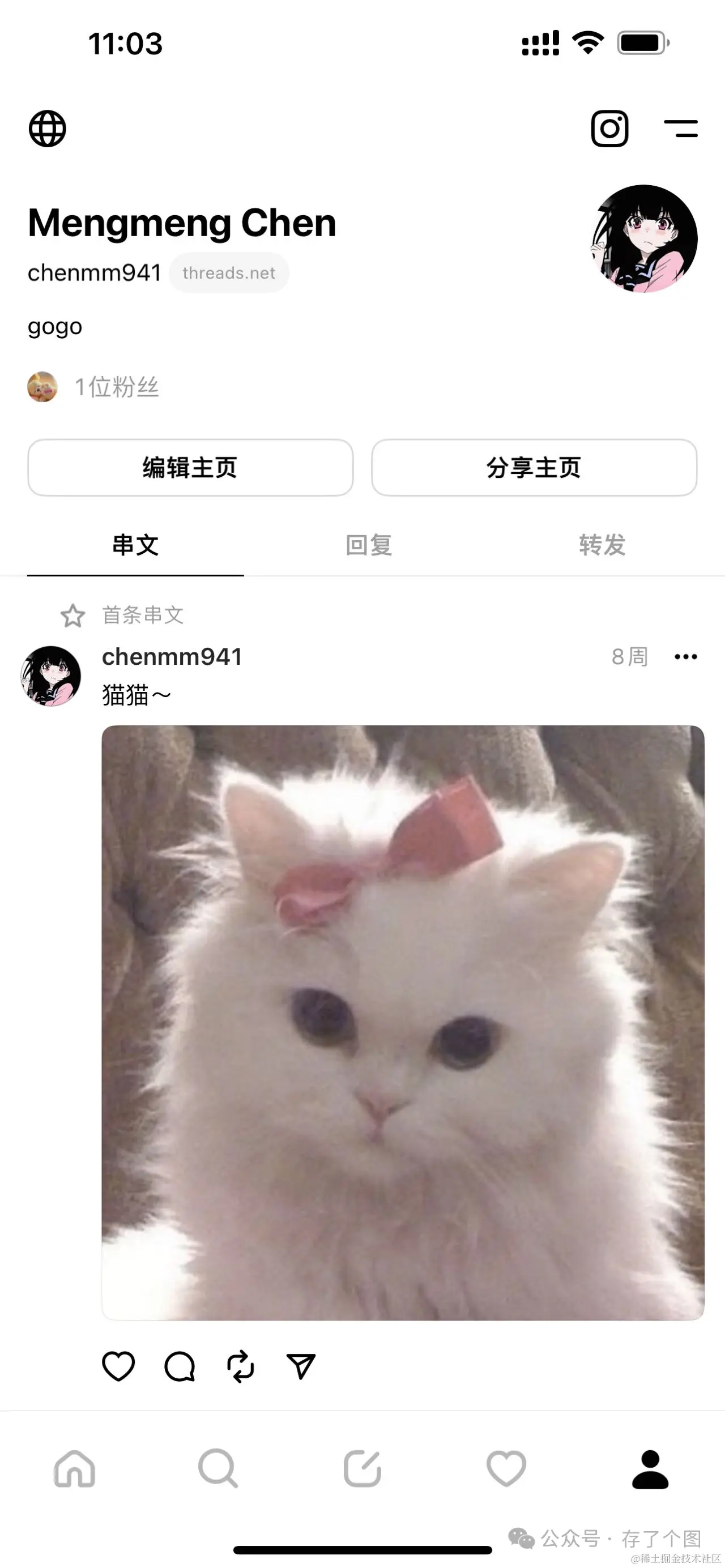Screen dimensions: 725x1568
Task: Repost the 猫猫 post
Action: pyautogui.click(x=241, y=1366)
